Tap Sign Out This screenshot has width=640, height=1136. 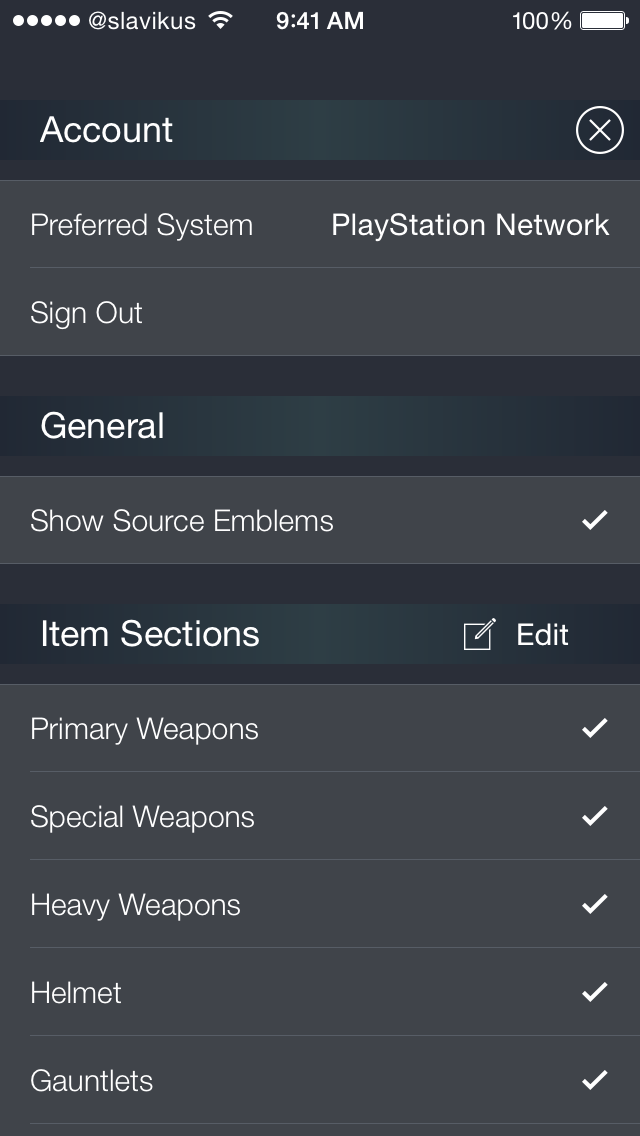click(320, 312)
